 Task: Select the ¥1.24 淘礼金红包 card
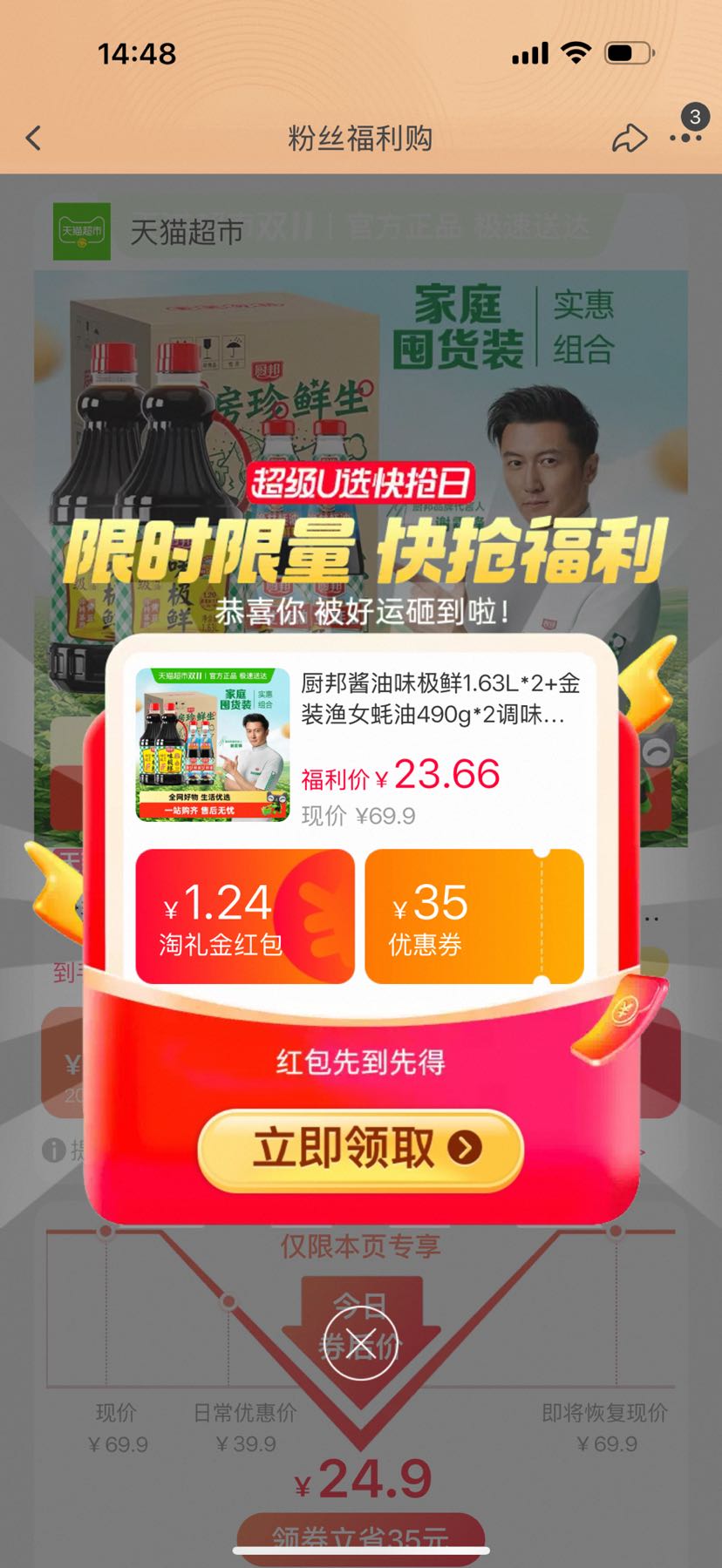pos(245,916)
